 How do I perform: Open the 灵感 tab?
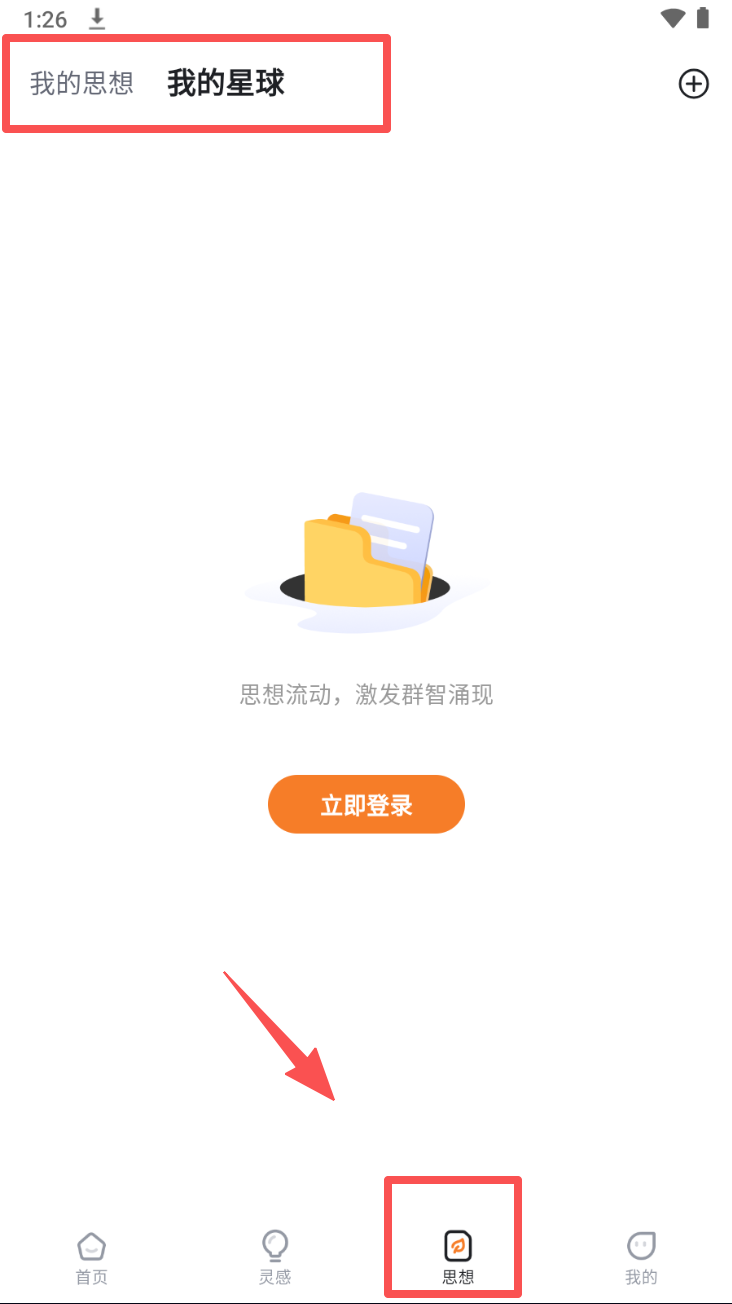(274, 1258)
